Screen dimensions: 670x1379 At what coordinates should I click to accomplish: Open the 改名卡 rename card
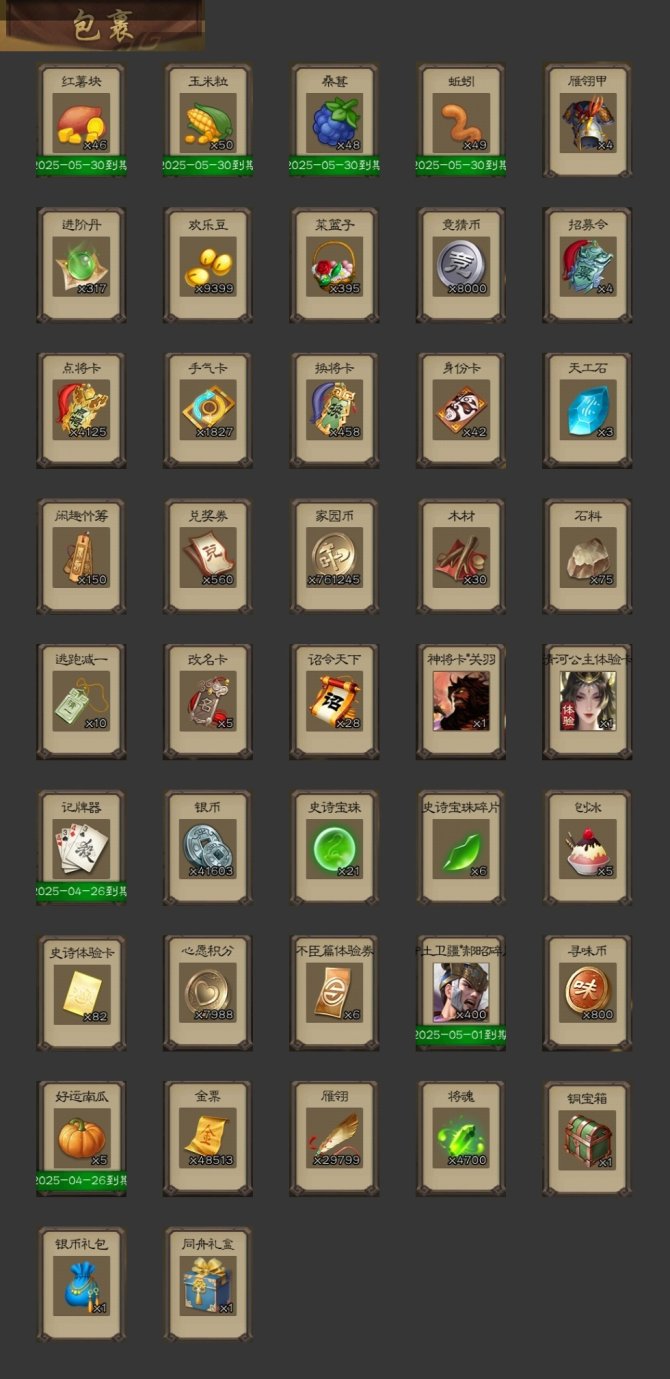(208, 701)
